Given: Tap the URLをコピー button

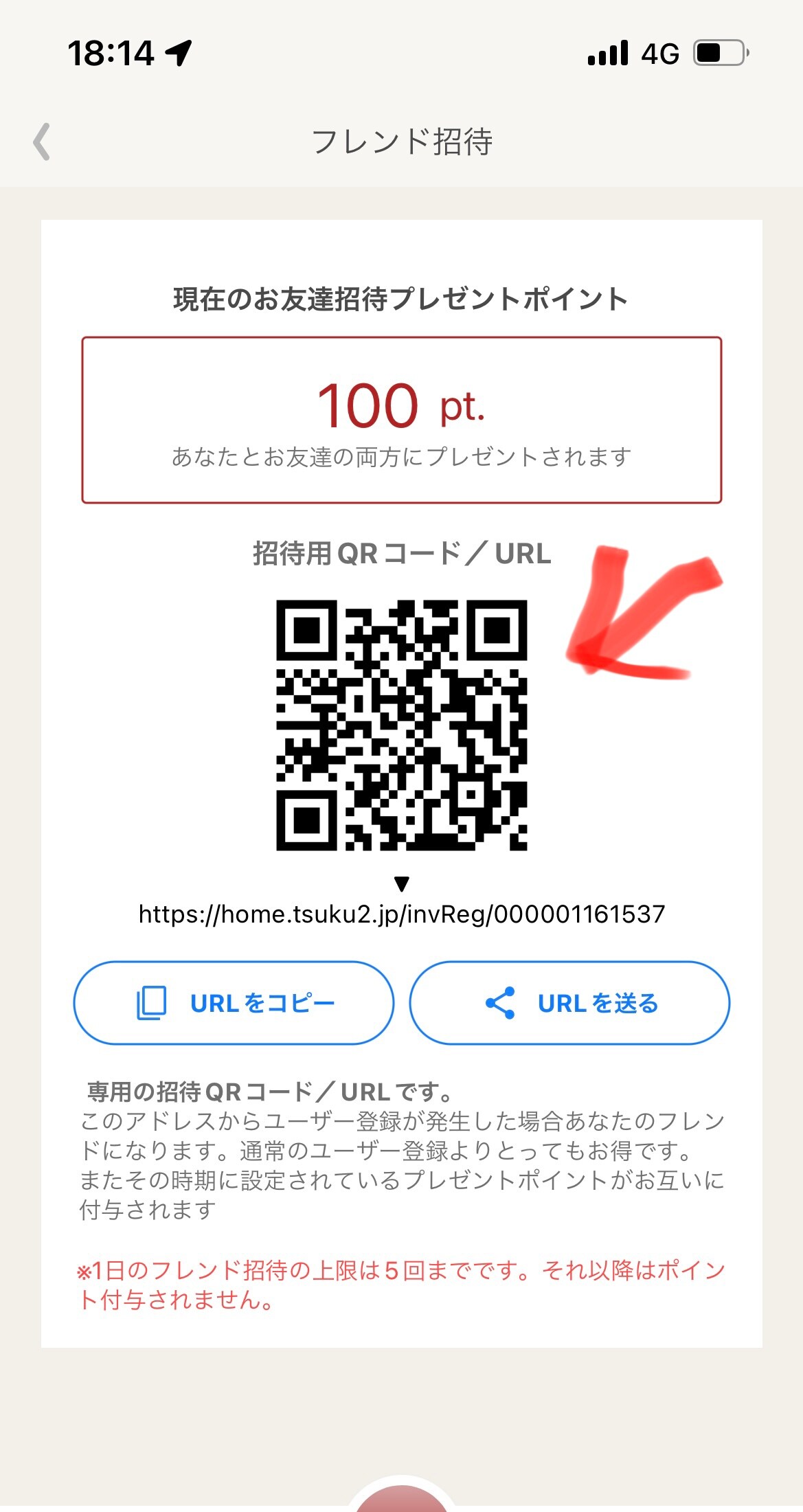Looking at the screenshot, I should (234, 1003).
